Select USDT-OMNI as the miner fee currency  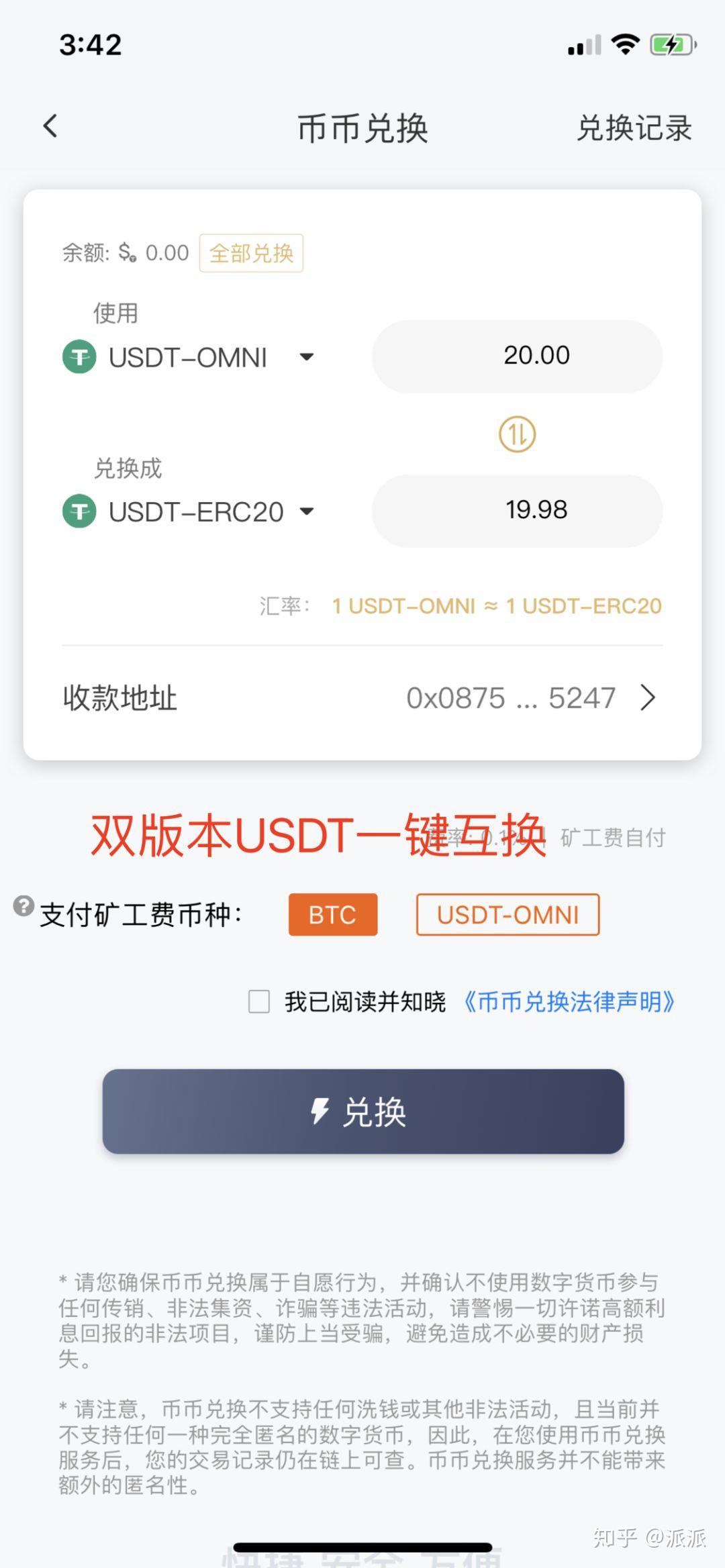tap(507, 914)
